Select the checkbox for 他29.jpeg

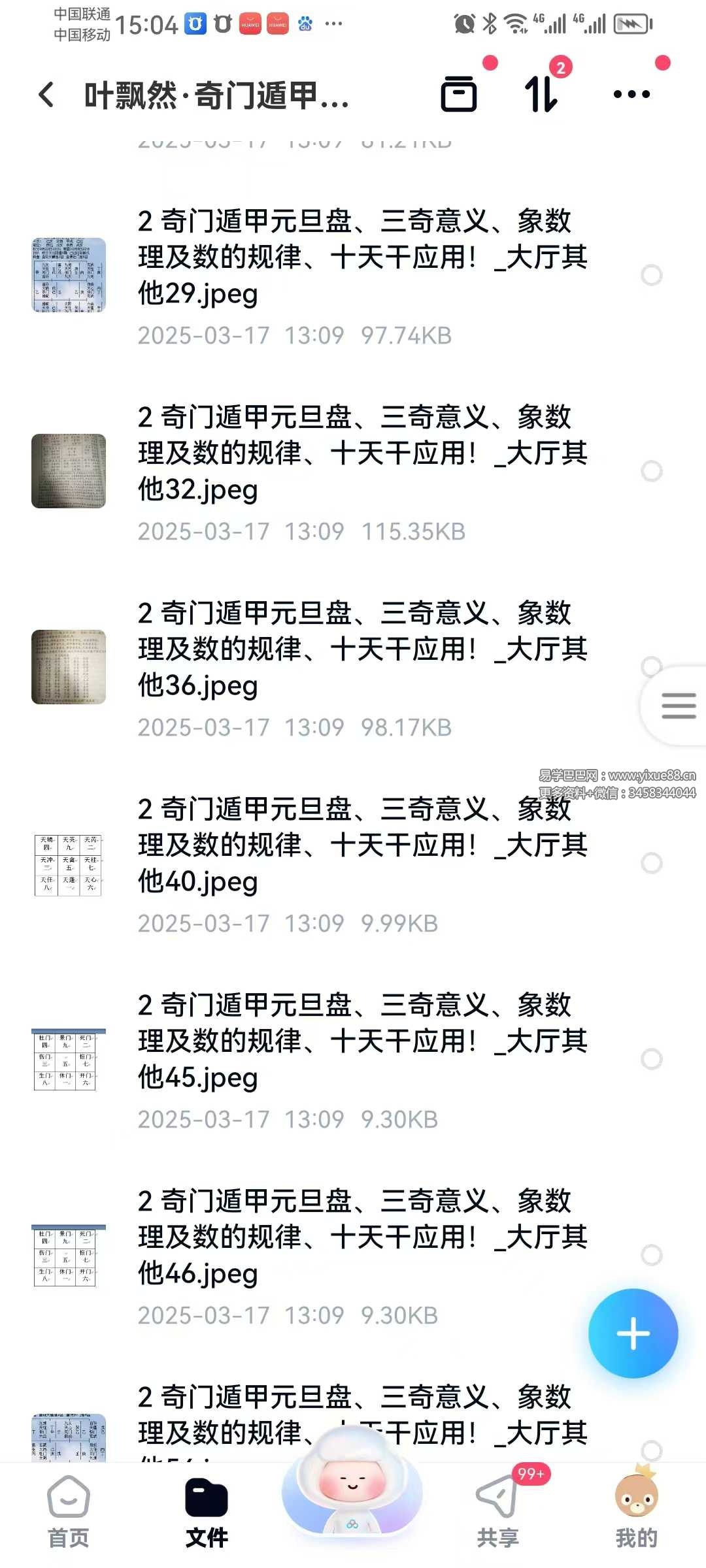pos(652,275)
